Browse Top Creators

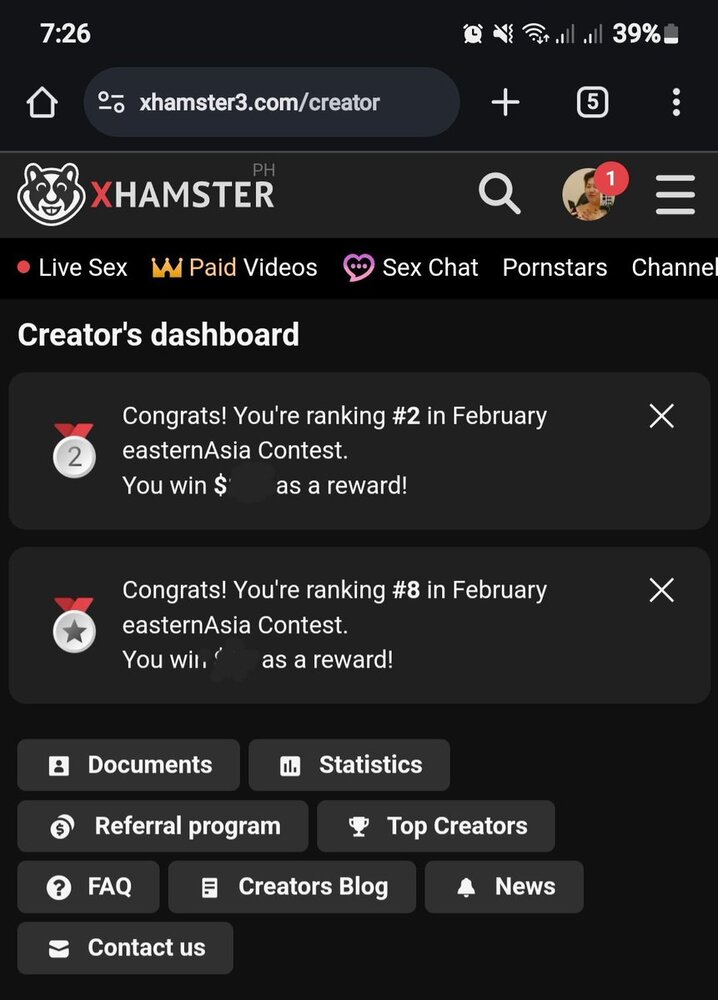(x=436, y=826)
